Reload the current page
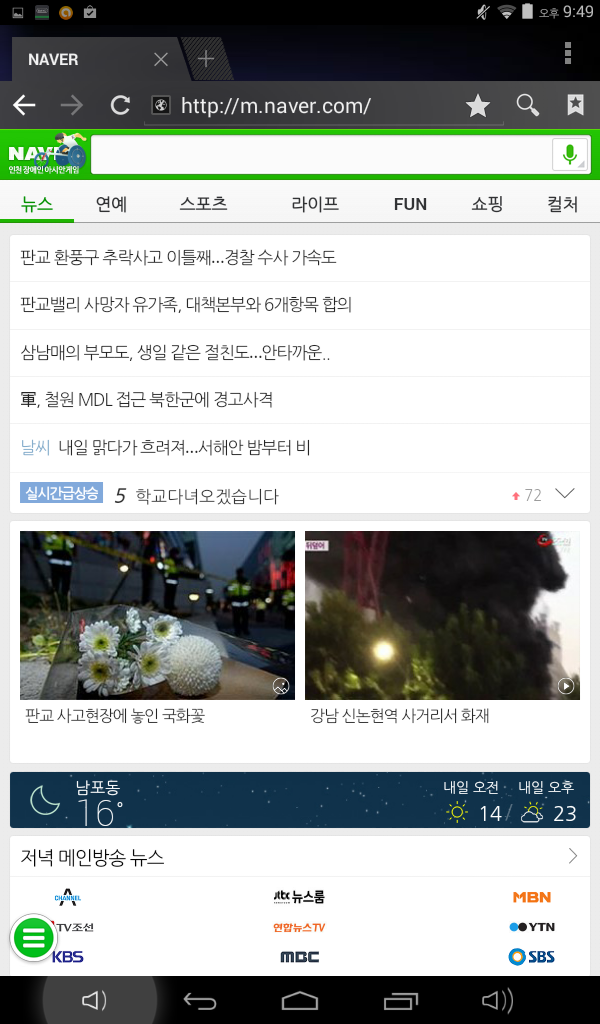 [120, 105]
